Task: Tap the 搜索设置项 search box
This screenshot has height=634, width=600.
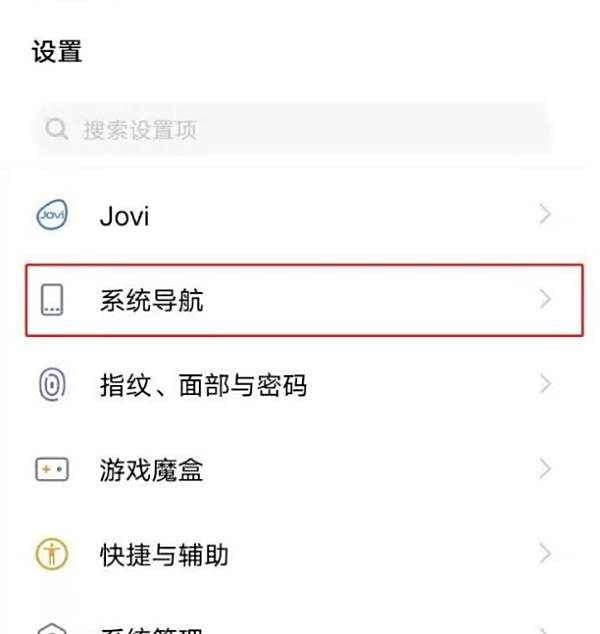Action: tap(290, 130)
